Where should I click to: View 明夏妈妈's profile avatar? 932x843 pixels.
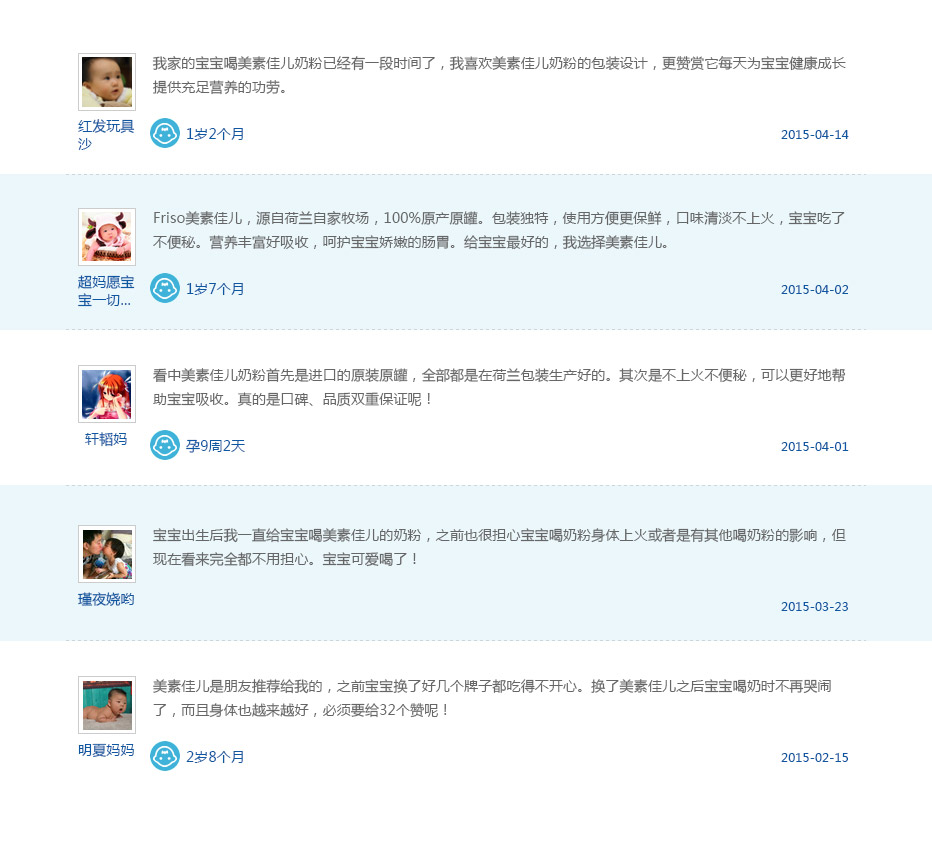pos(106,705)
